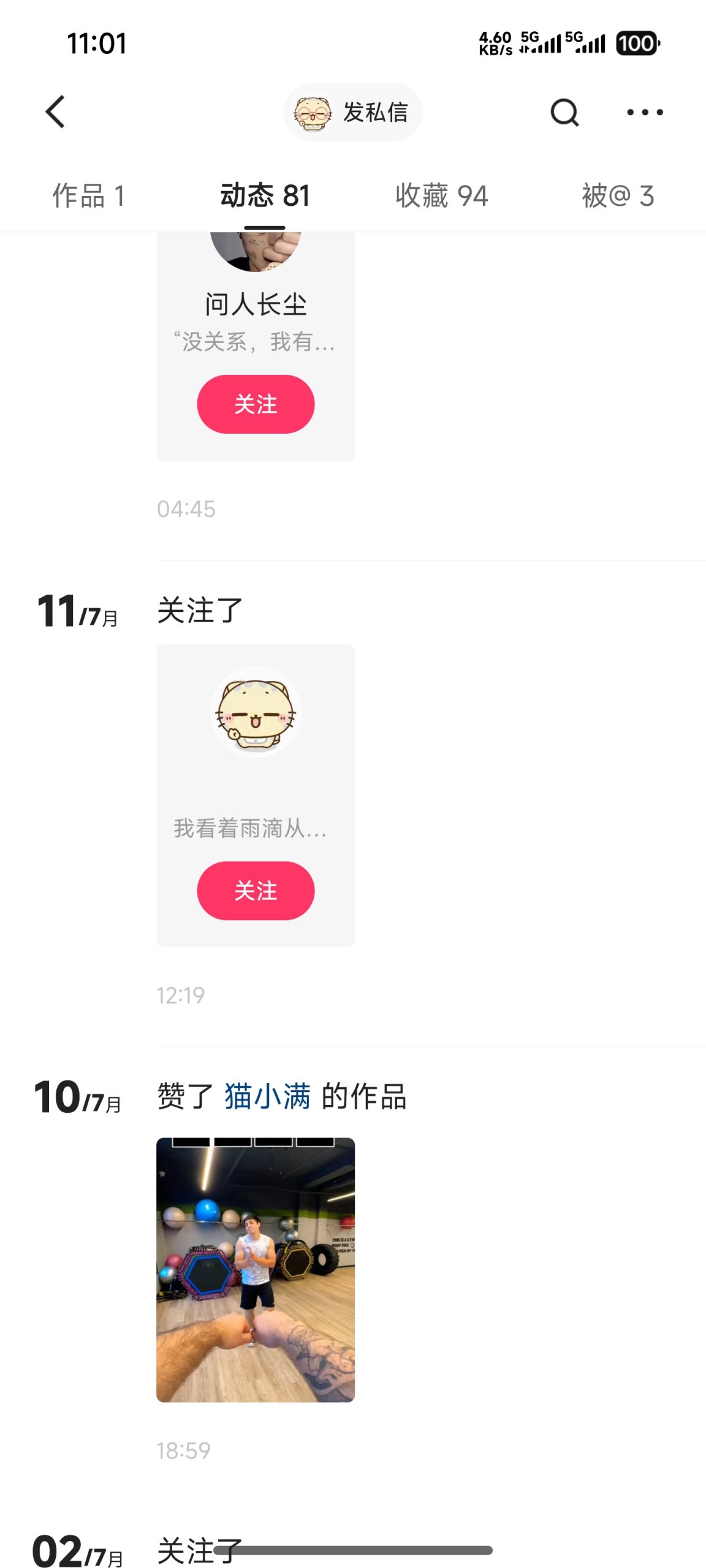Tap 发私信 to send a private message
Screen dimensions: 706x1568
(376, 111)
